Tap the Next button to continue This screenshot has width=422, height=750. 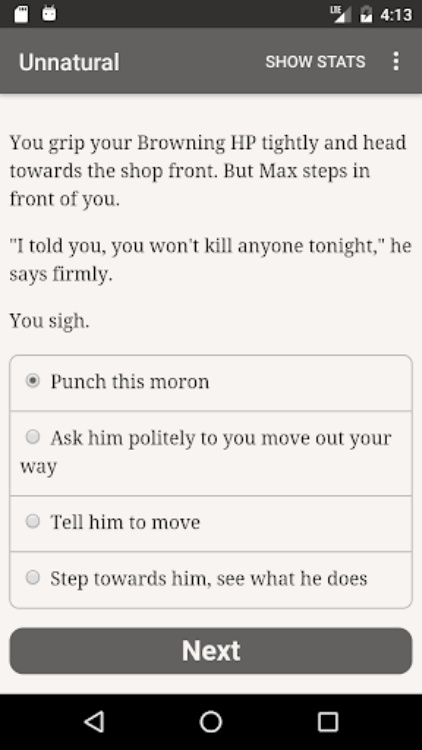[x=211, y=651]
